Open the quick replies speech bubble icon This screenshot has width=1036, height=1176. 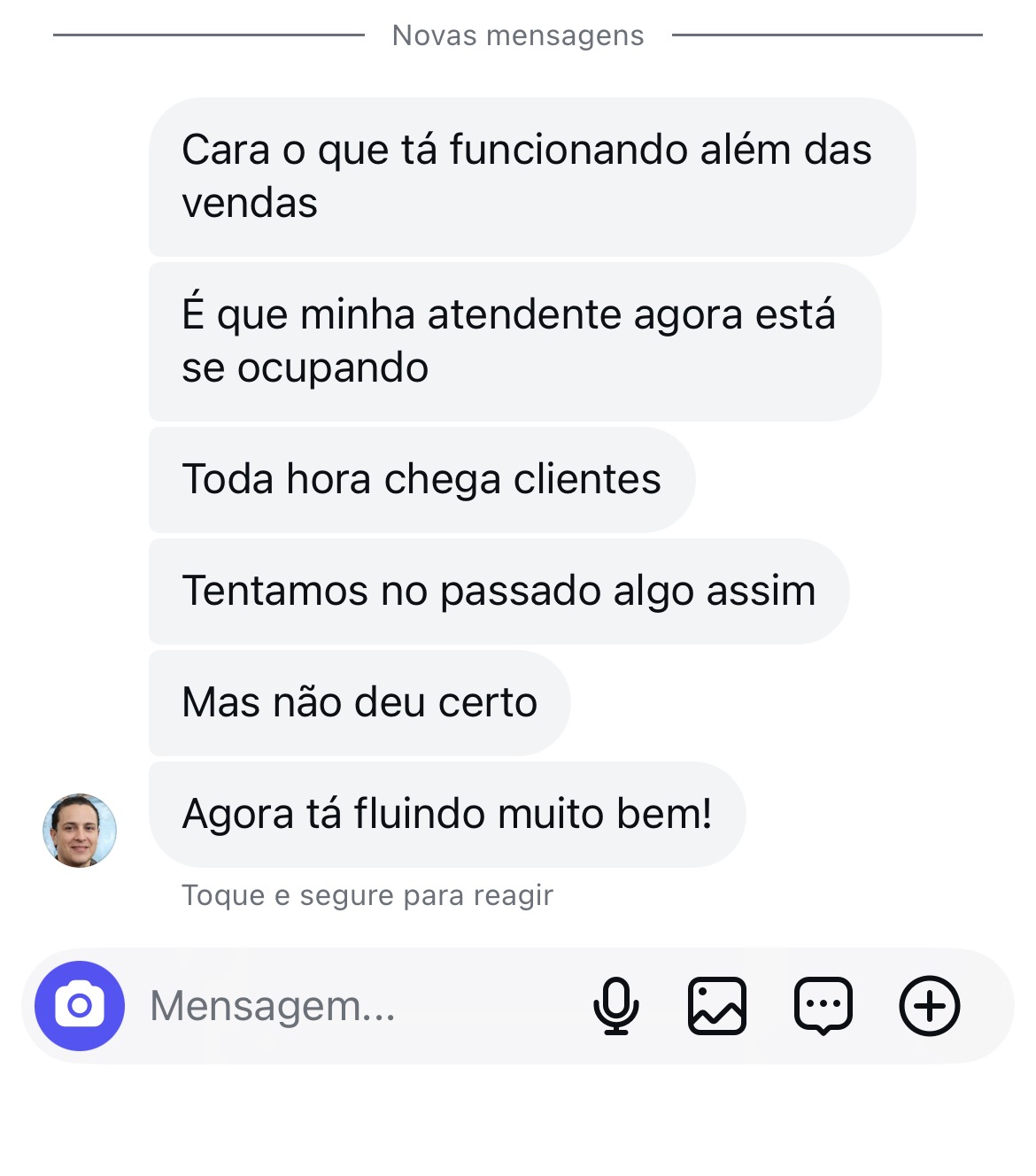tap(823, 1006)
